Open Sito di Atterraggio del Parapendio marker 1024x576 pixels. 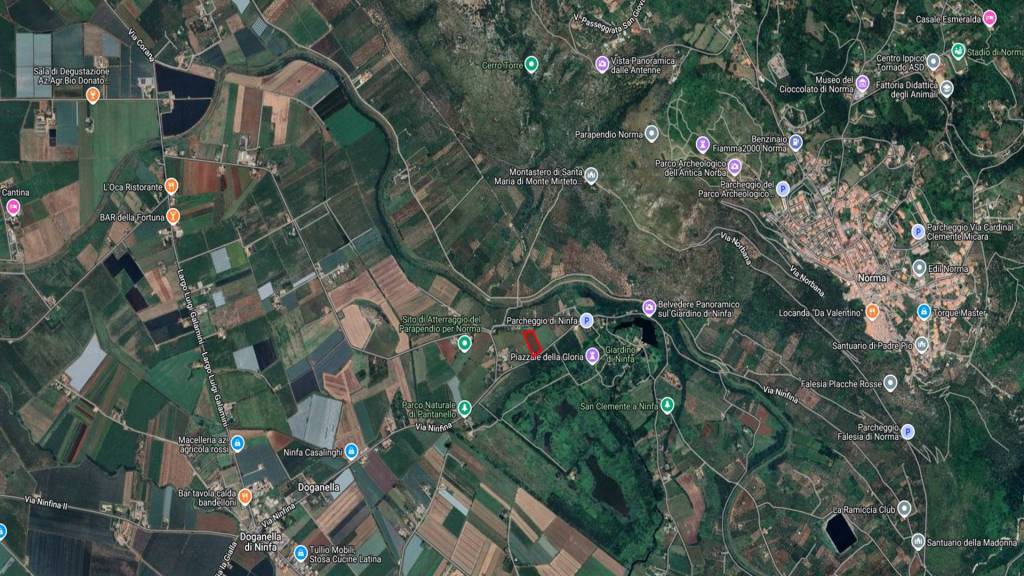[x=464, y=344]
